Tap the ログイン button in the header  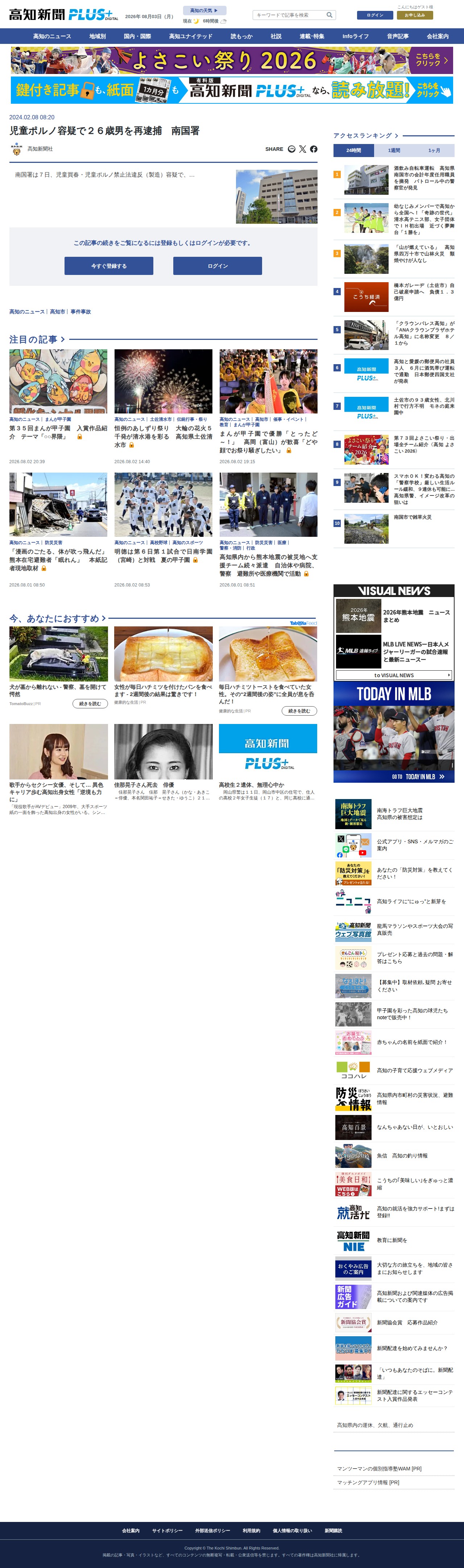(375, 15)
